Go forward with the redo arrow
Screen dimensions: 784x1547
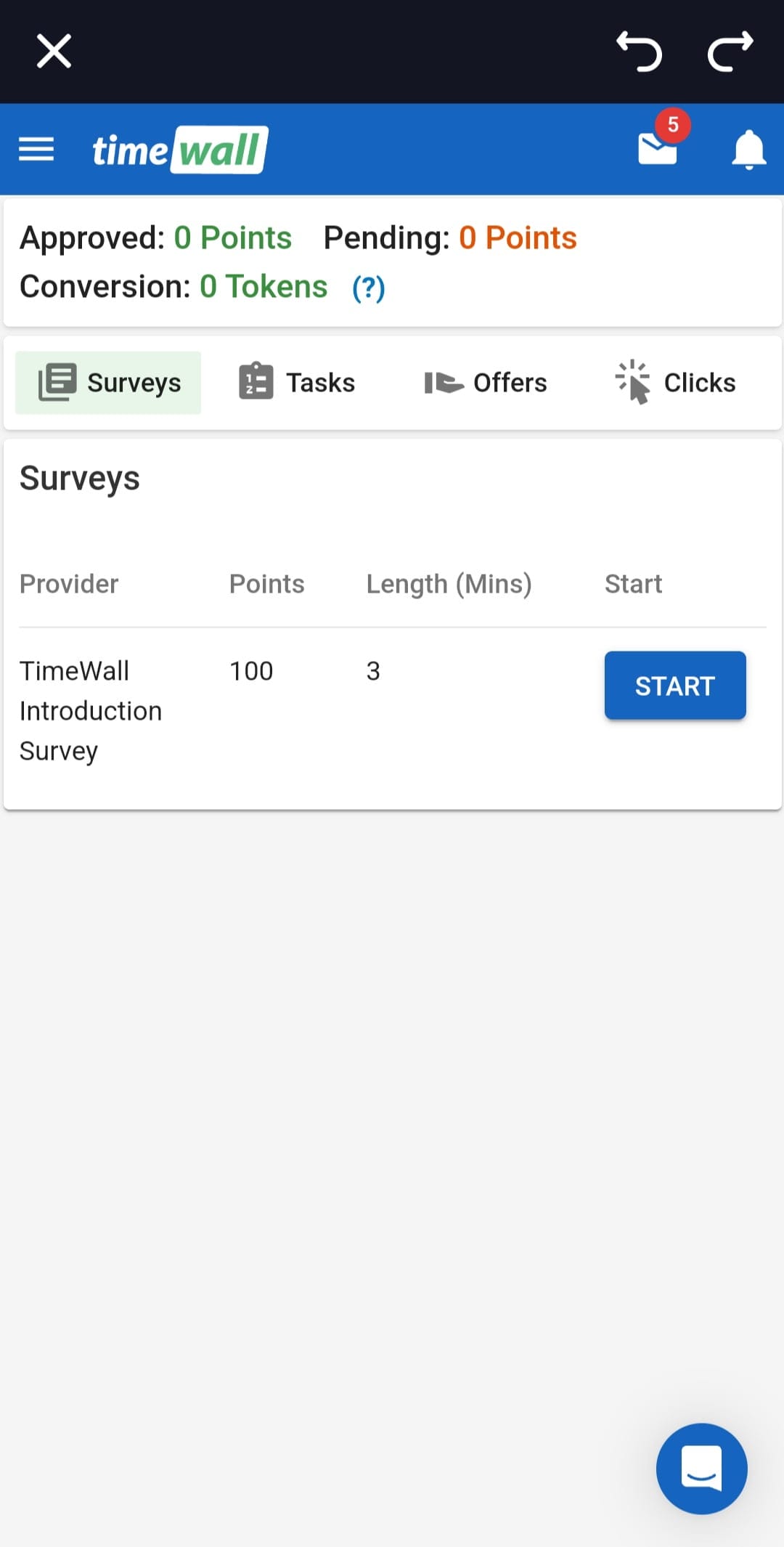click(730, 52)
